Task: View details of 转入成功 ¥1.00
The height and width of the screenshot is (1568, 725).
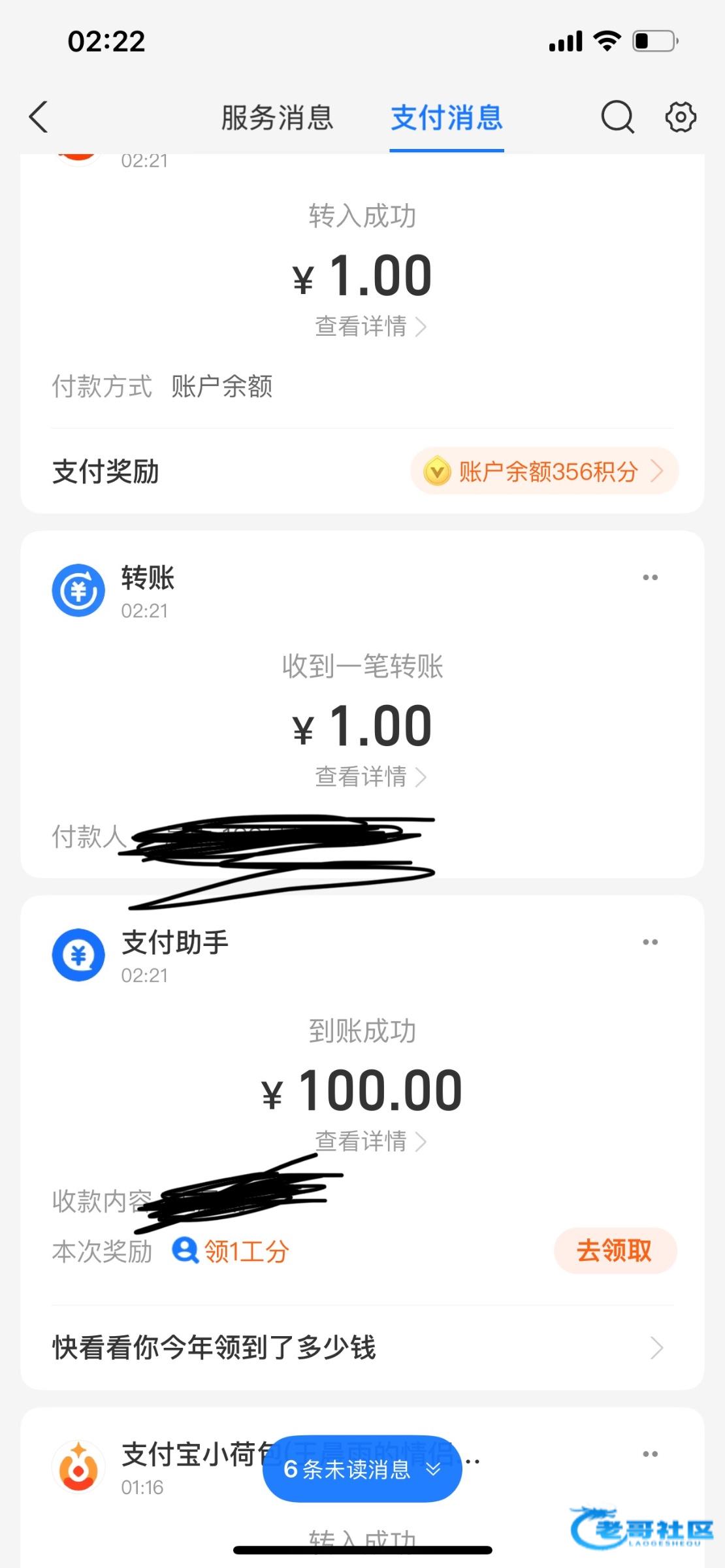Action: [370, 326]
